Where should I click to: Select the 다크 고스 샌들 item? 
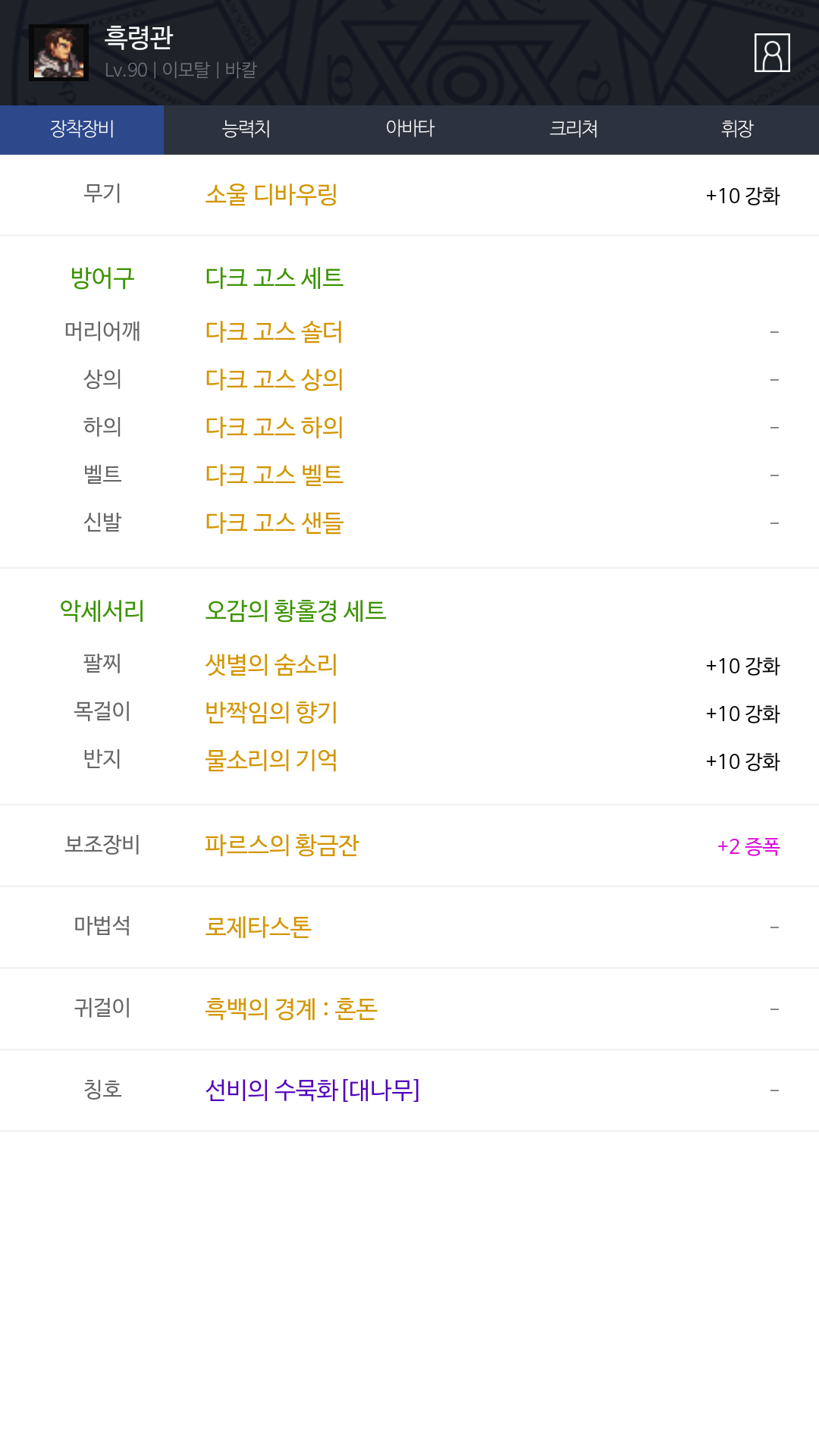pos(275,522)
